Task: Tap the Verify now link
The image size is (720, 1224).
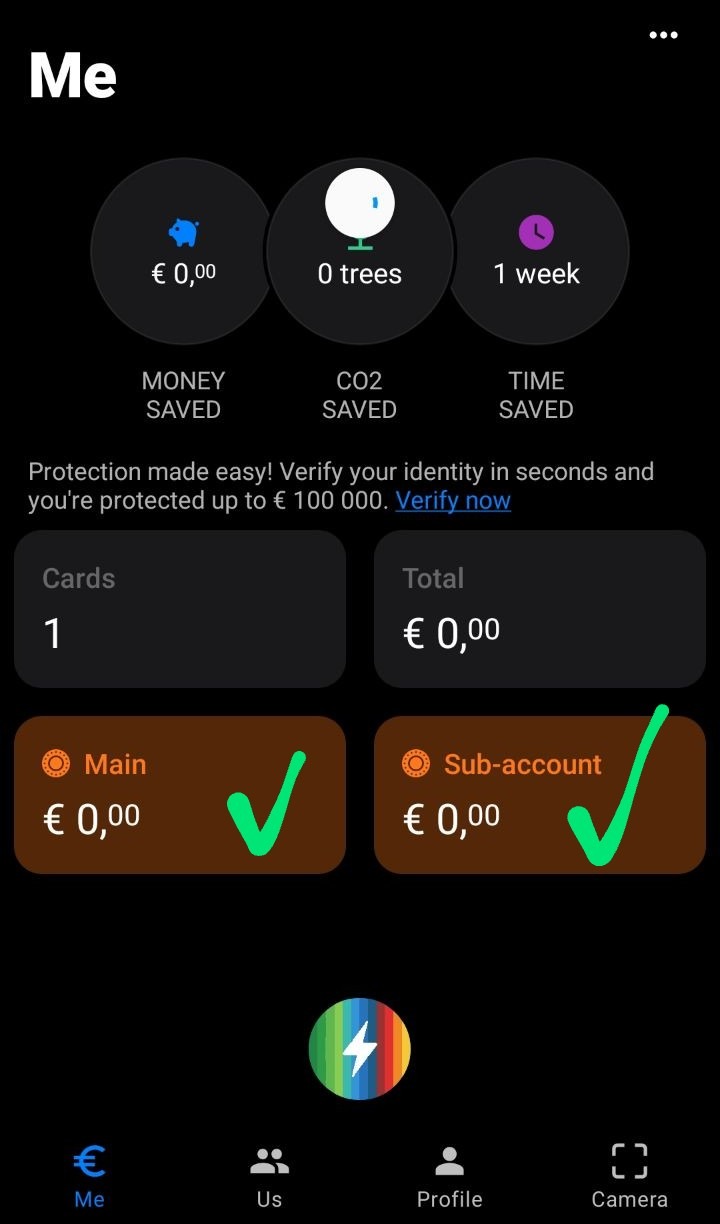Action: tap(453, 501)
